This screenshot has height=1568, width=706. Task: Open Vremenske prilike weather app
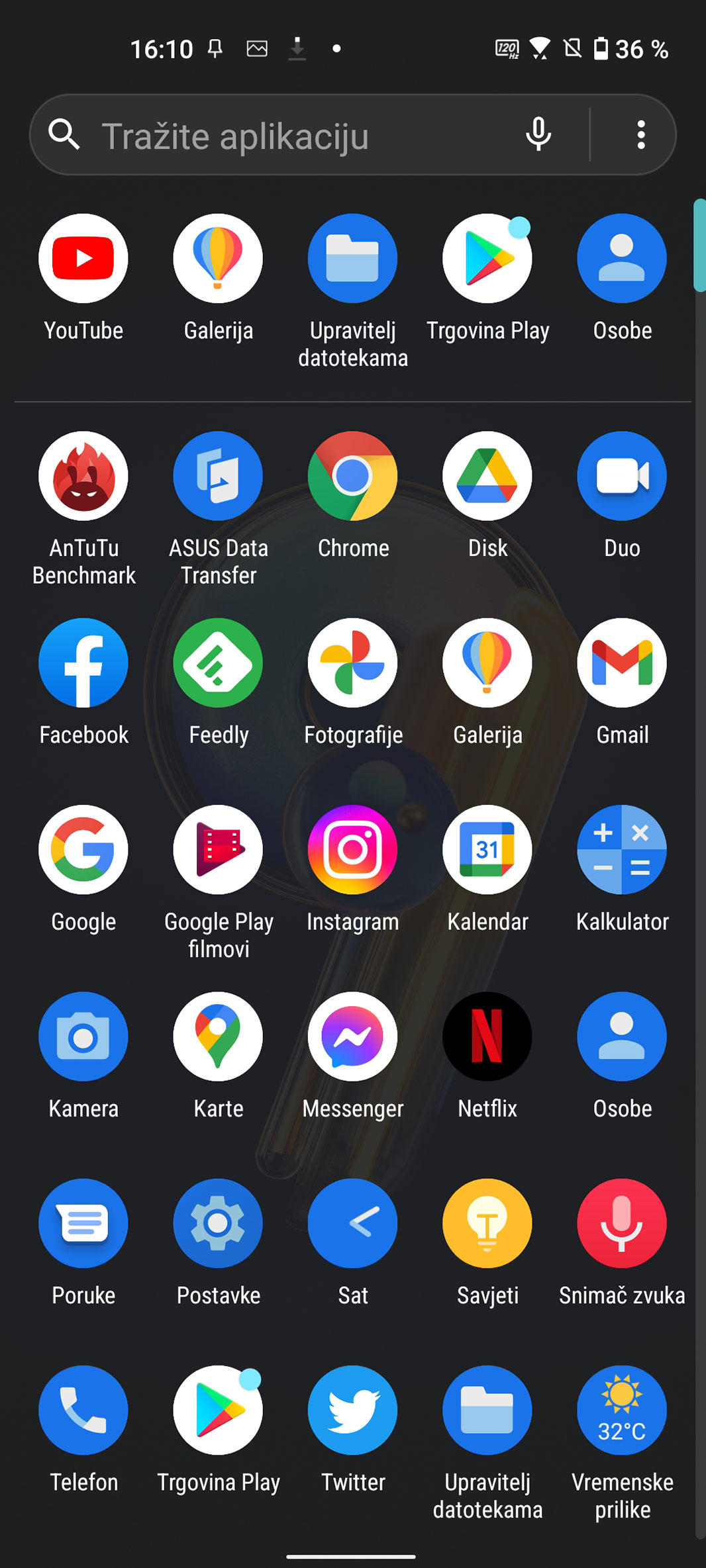tap(622, 1410)
